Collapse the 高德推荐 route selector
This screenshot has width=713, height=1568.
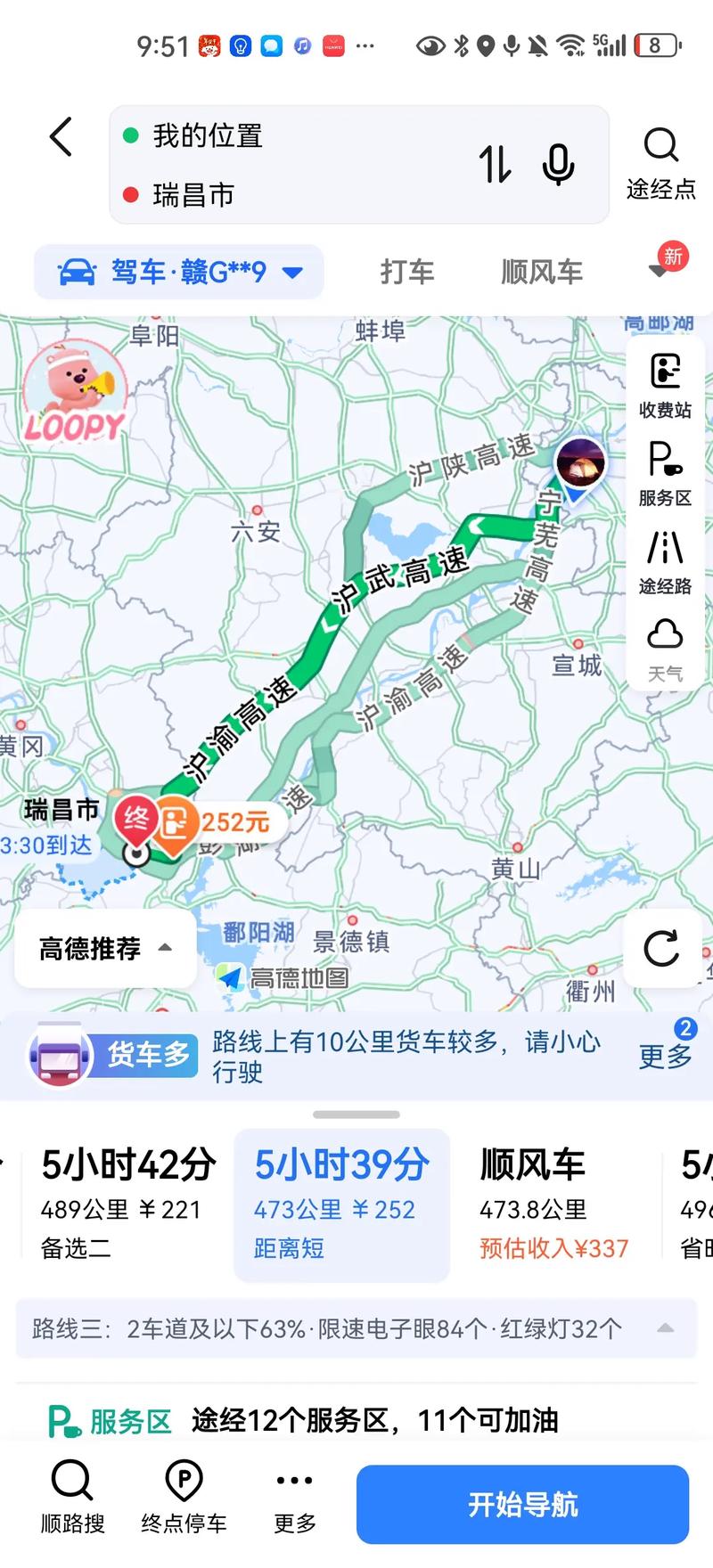[x=104, y=948]
